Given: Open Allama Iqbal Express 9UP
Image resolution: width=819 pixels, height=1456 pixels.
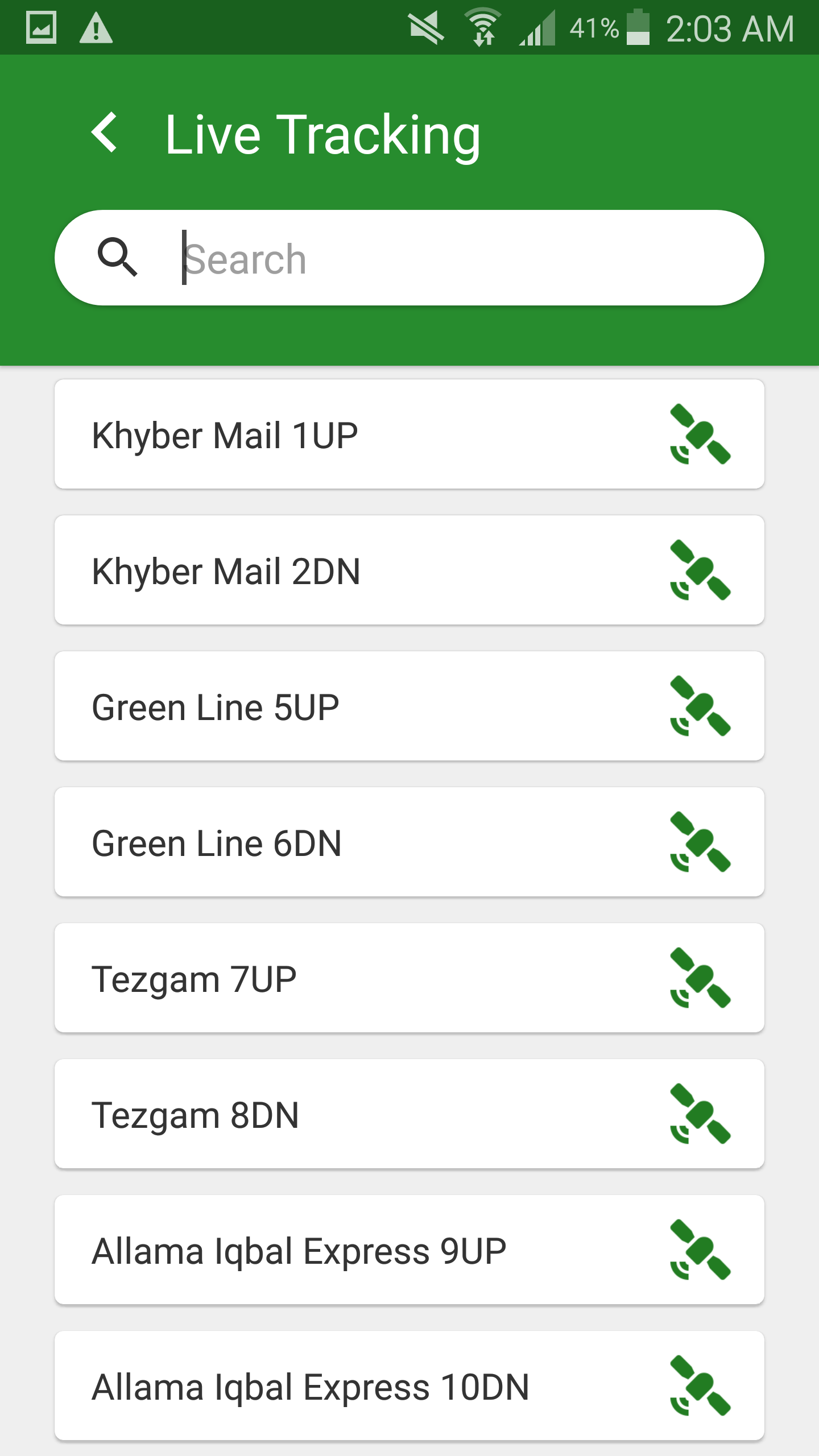Looking at the screenshot, I should coord(408,1250).
